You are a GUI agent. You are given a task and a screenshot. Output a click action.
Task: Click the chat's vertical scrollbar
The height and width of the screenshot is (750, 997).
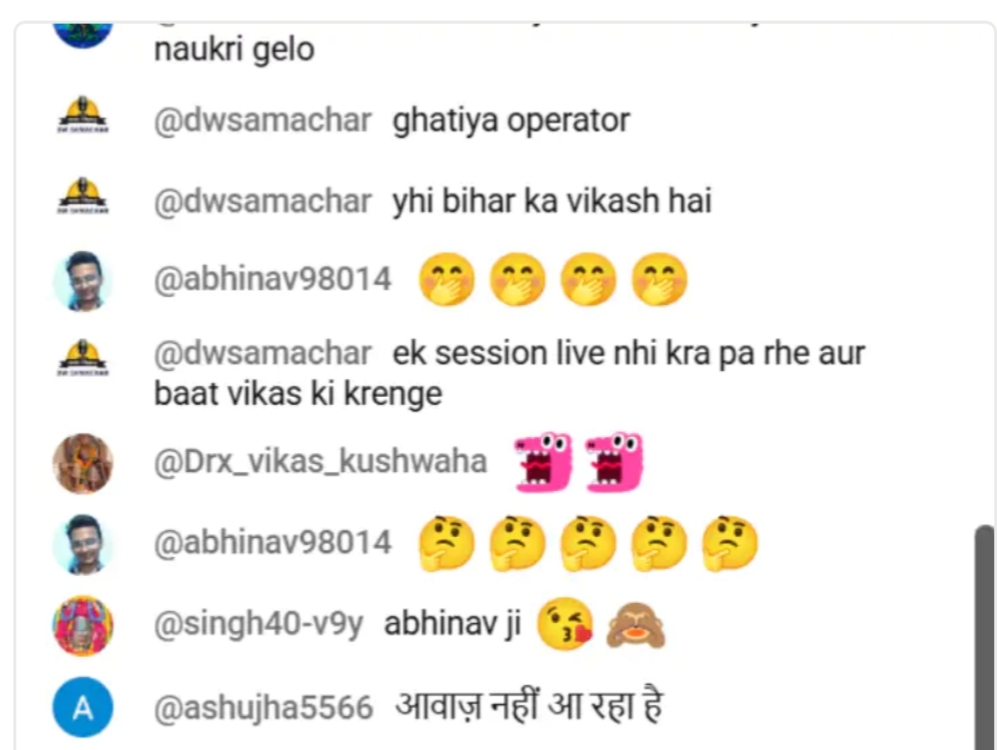[984, 630]
